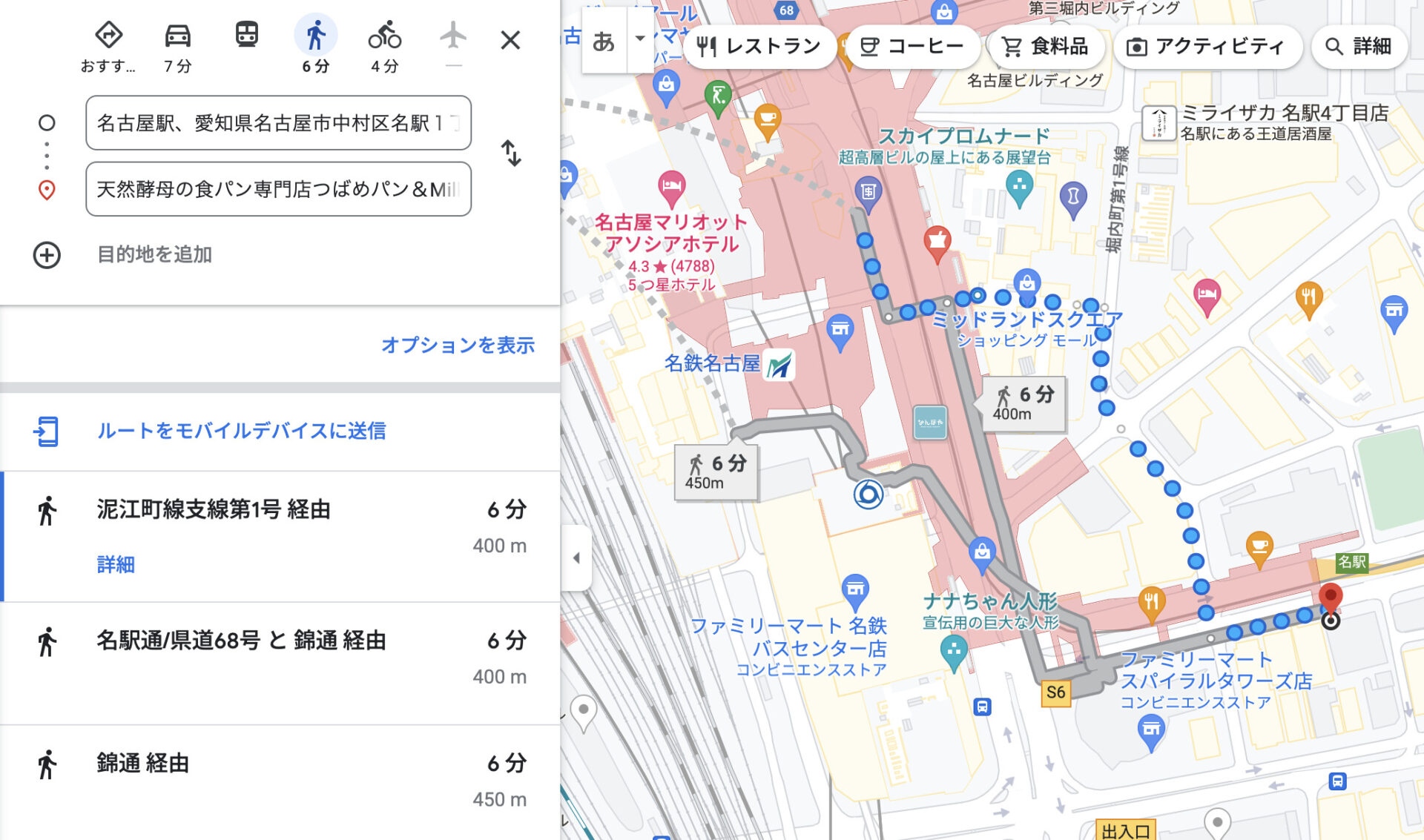Send route to mobile device
1424x840 pixels.
(241, 431)
